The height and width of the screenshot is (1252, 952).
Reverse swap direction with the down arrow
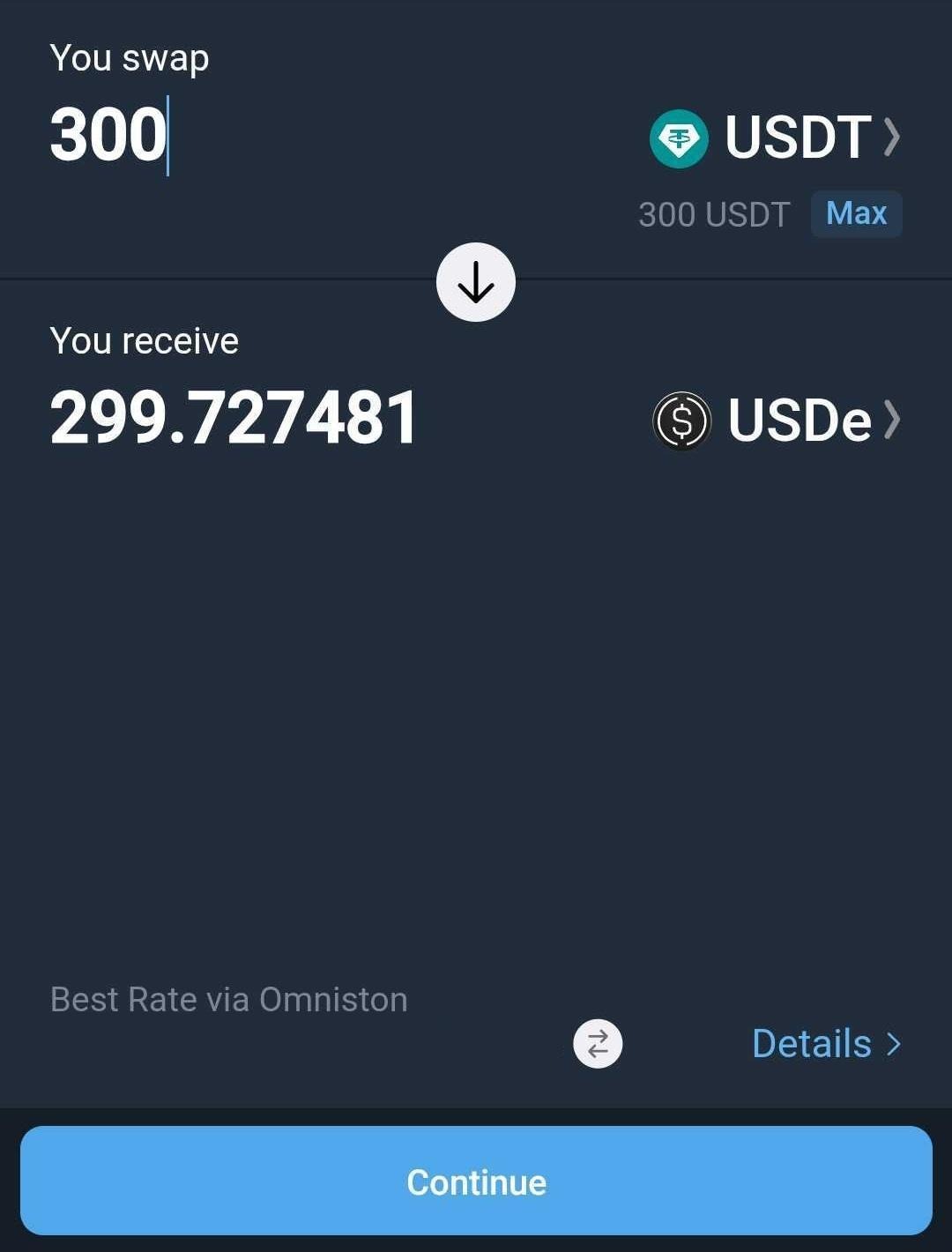[476, 282]
